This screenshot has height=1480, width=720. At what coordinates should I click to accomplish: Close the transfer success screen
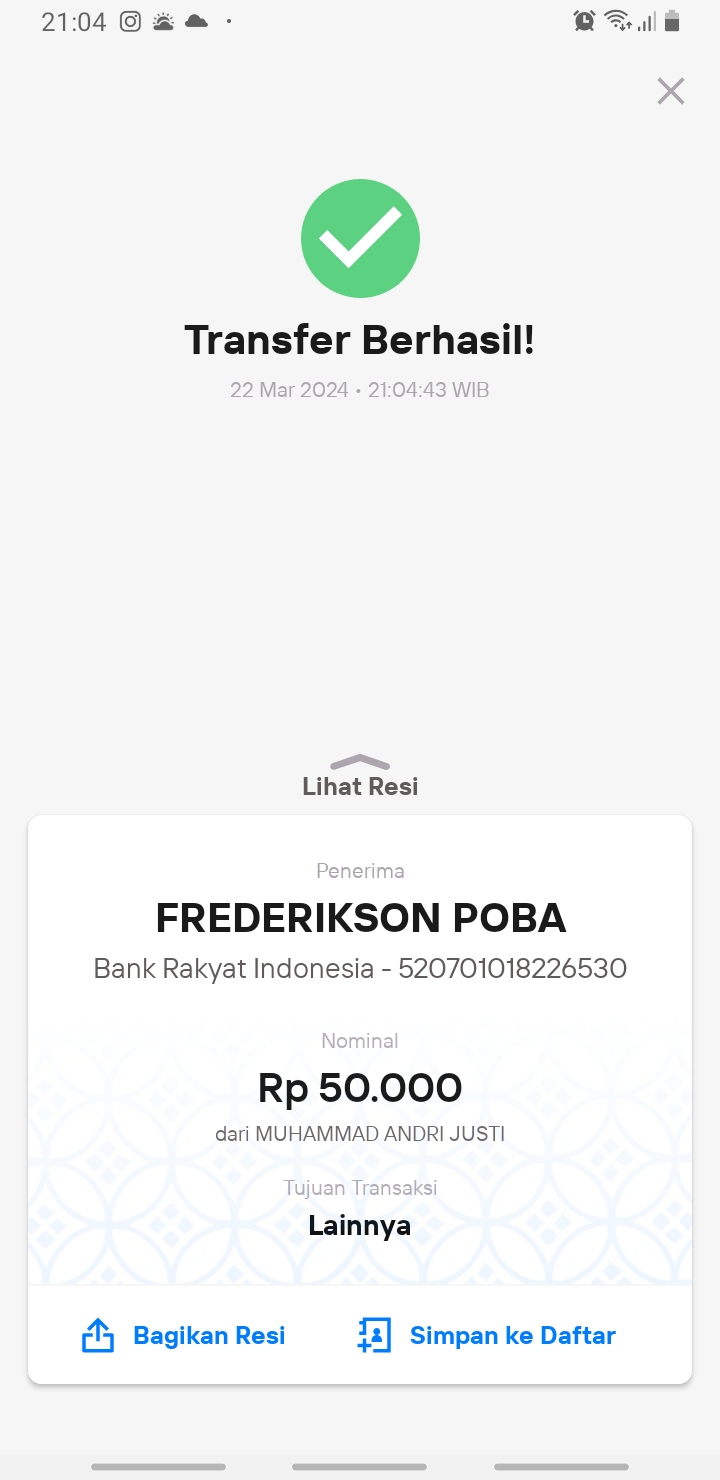(670, 91)
